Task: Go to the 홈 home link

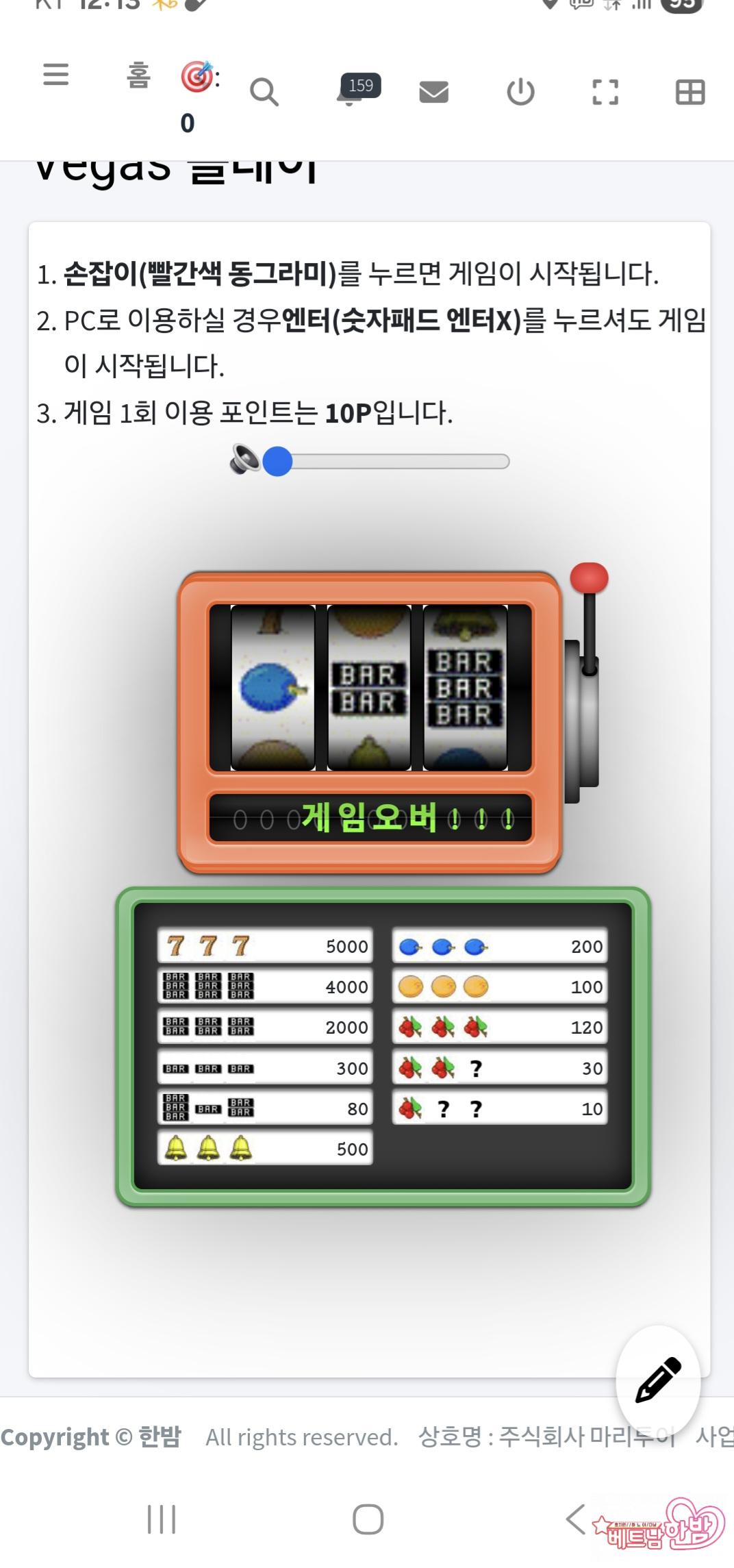Action: point(138,75)
